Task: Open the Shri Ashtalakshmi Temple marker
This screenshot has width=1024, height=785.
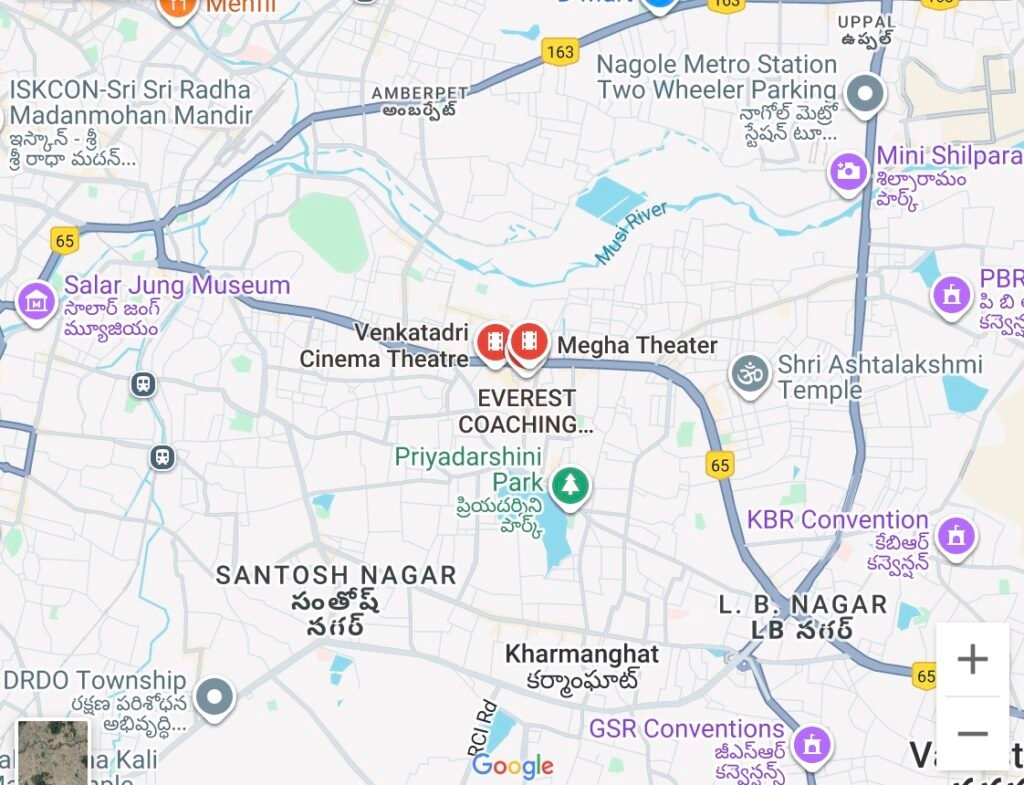Action: pyautogui.click(x=749, y=374)
